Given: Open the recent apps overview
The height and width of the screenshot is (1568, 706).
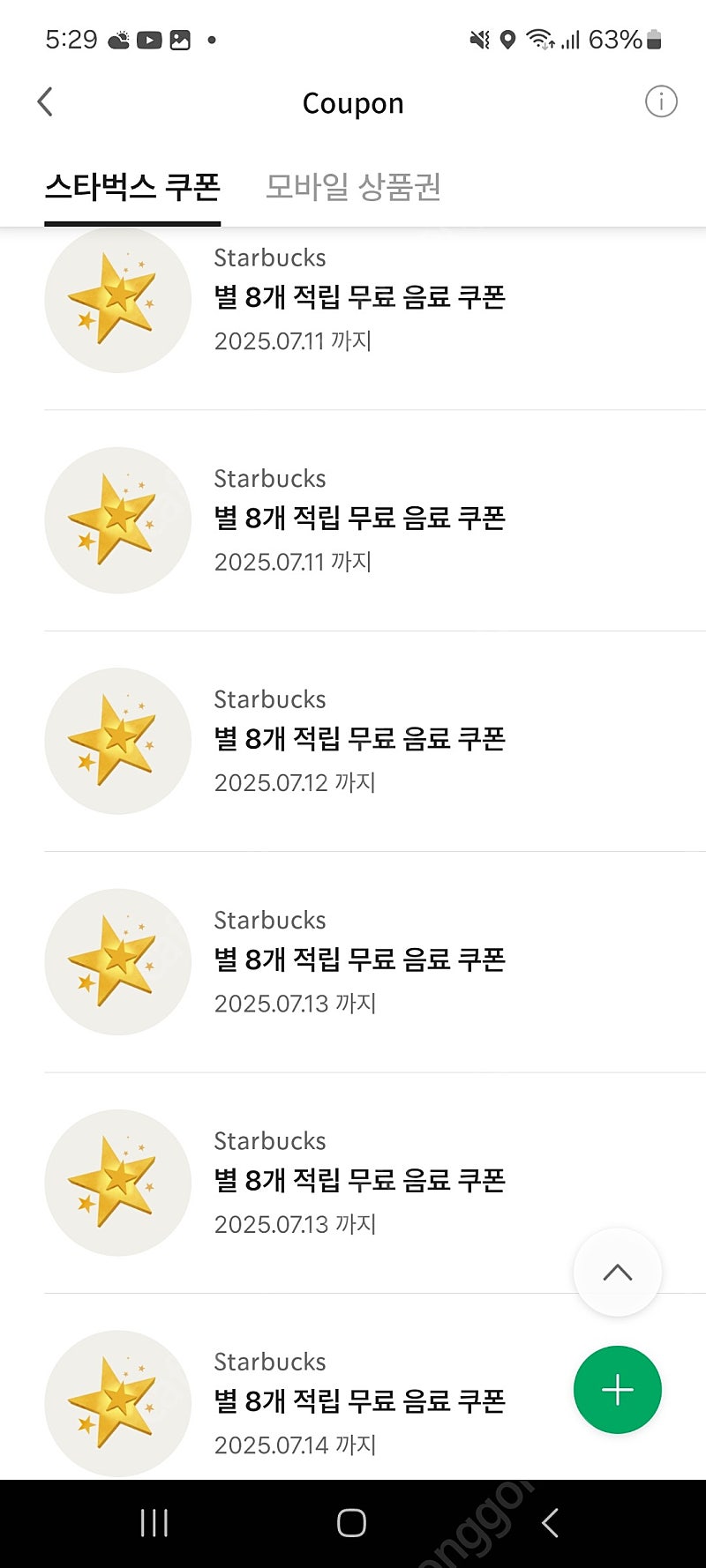Looking at the screenshot, I should coord(154,1523).
